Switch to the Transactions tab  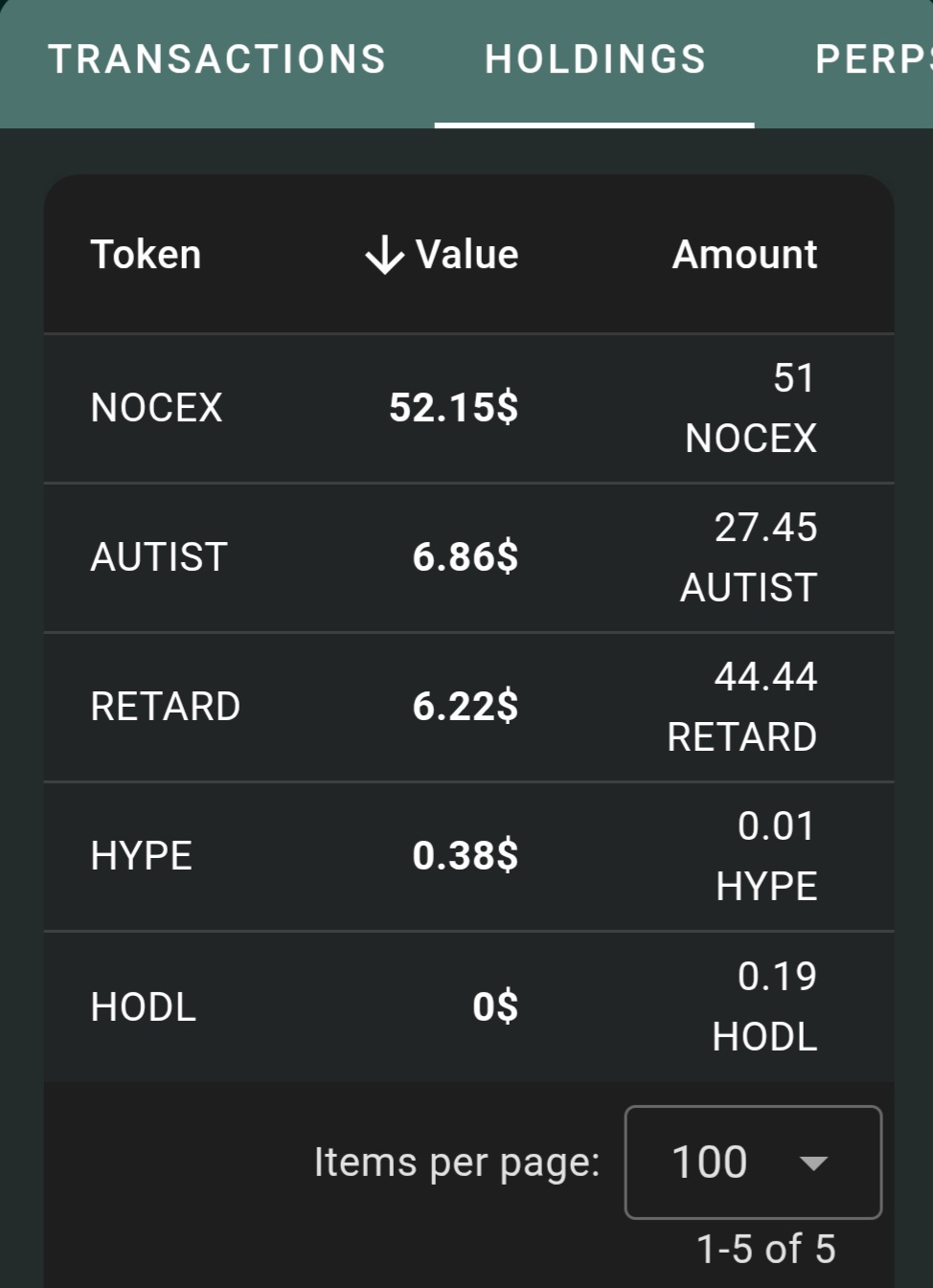pos(217,59)
